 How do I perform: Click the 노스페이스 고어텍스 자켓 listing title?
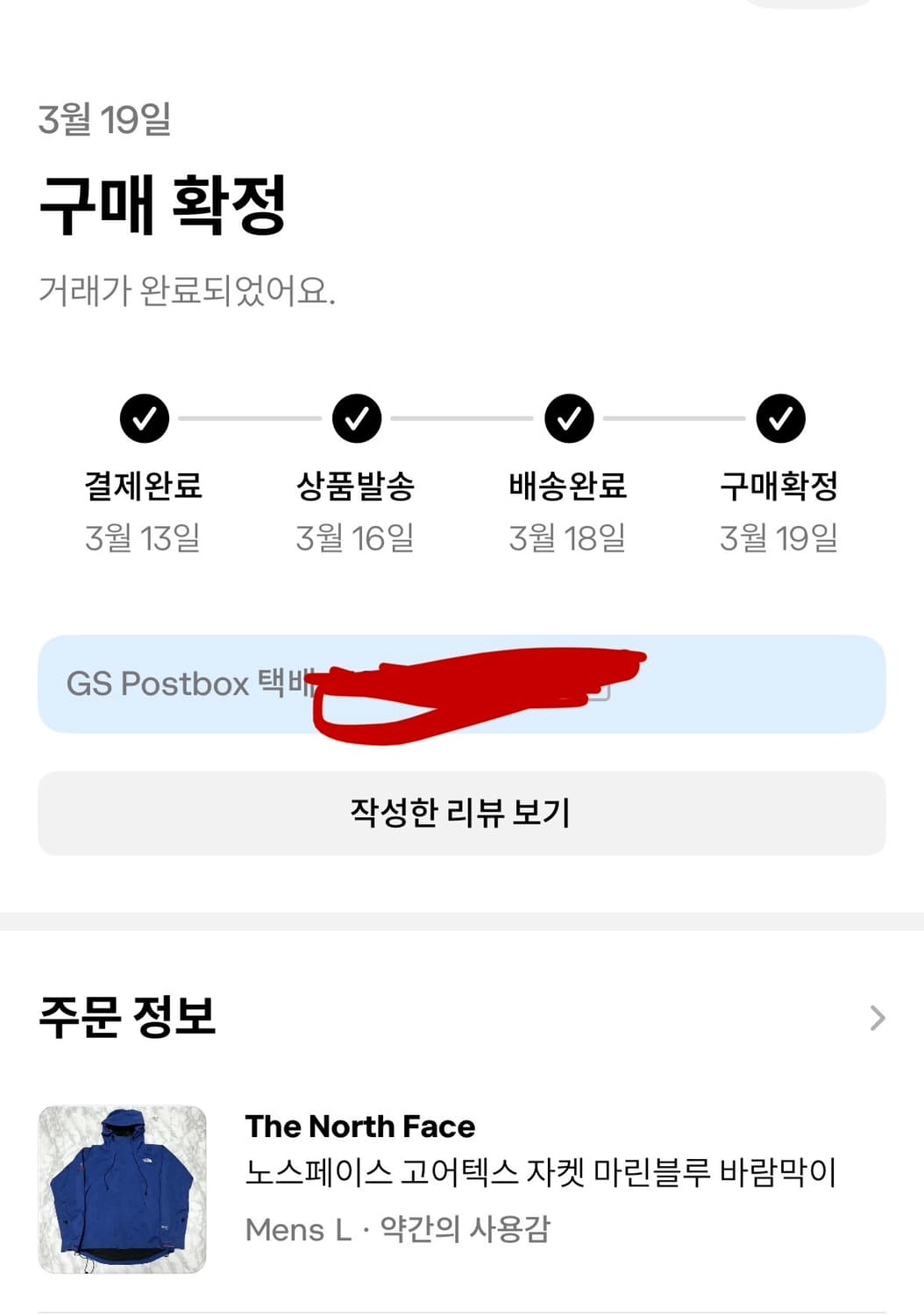pos(542,1176)
